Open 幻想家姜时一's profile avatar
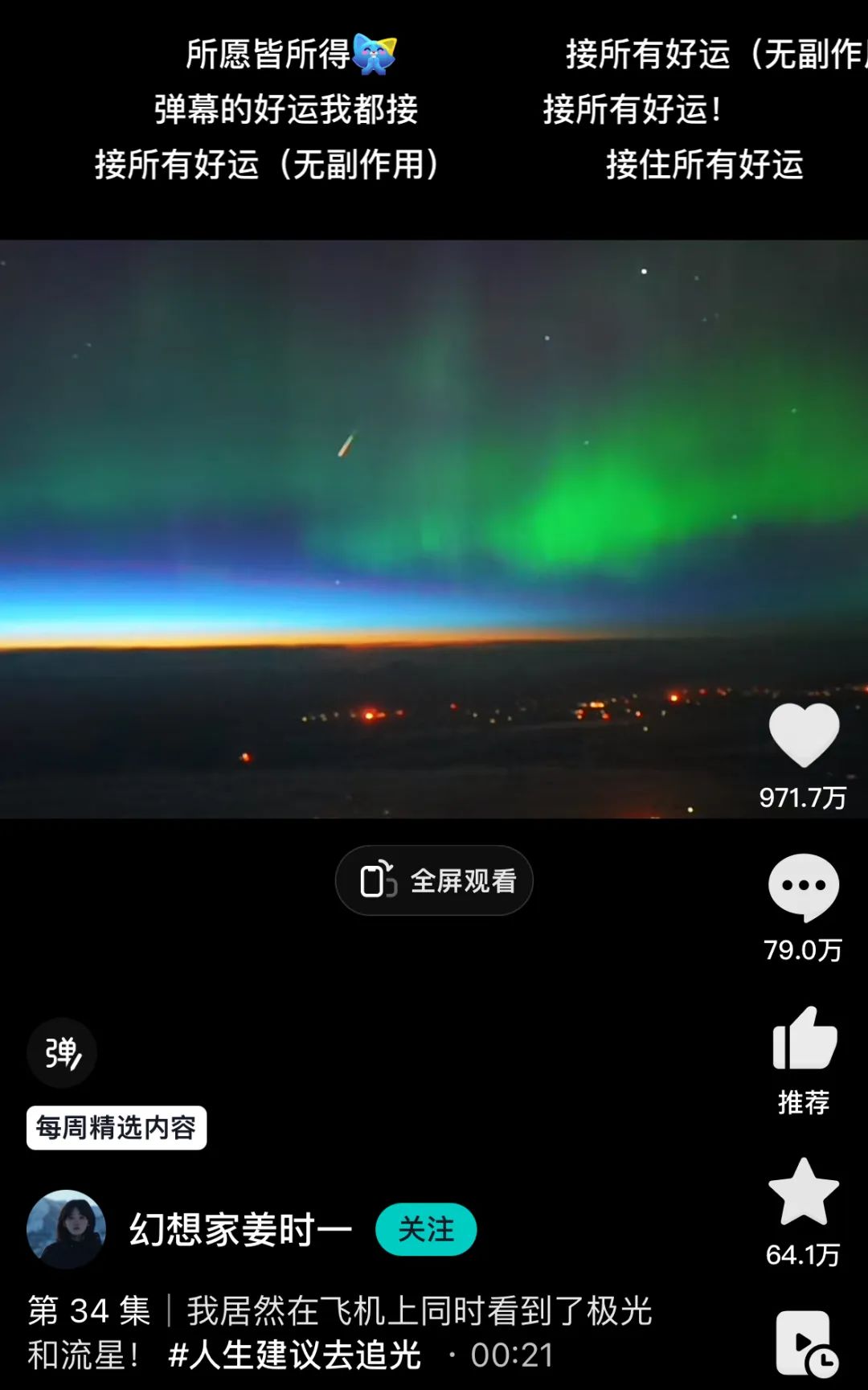868x1390 pixels. (x=67, y=1229)
